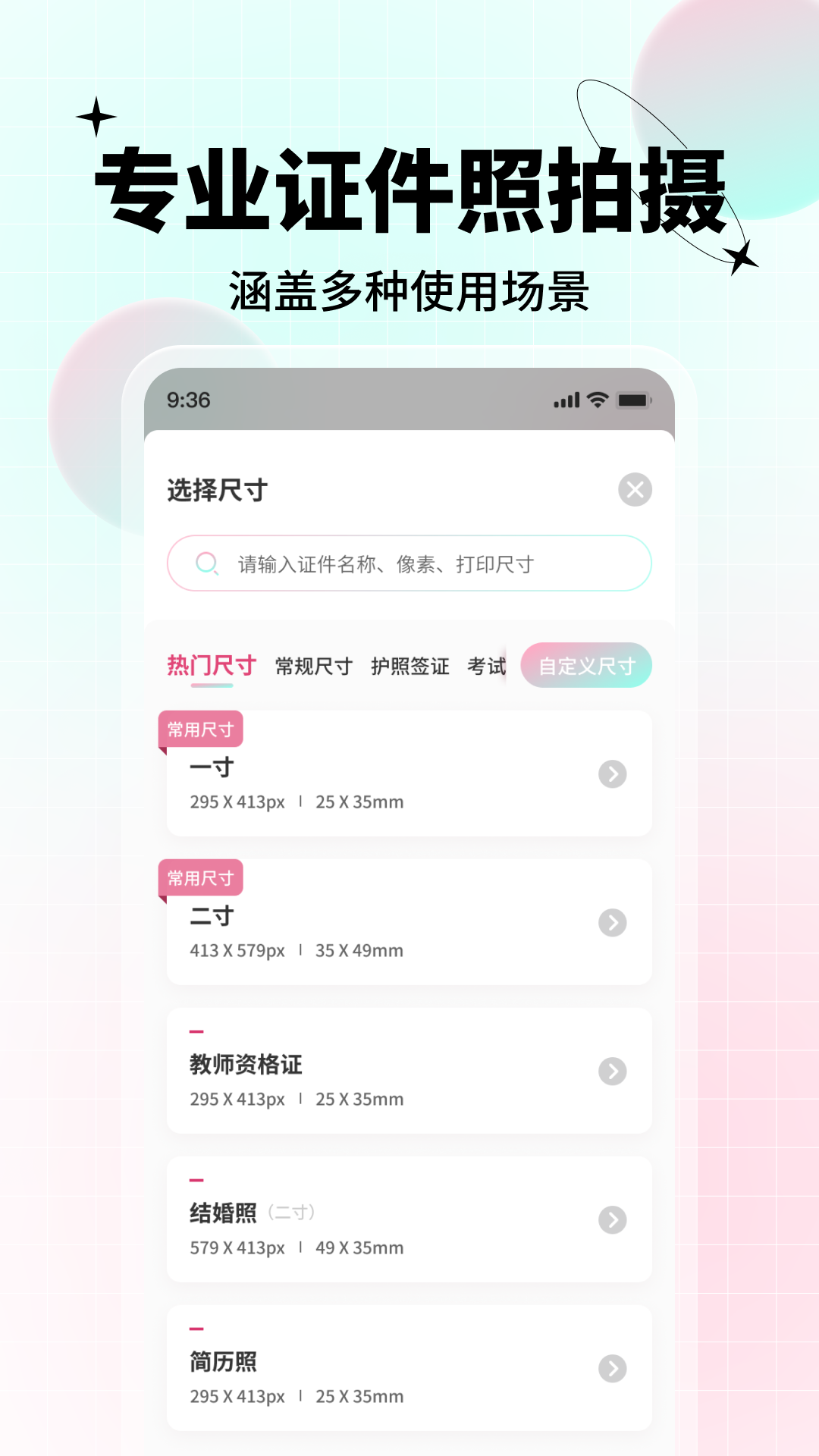Open 一寸 size details via its chevron arrow
This screenshot has width=819, height=1456.
[612, 774]
